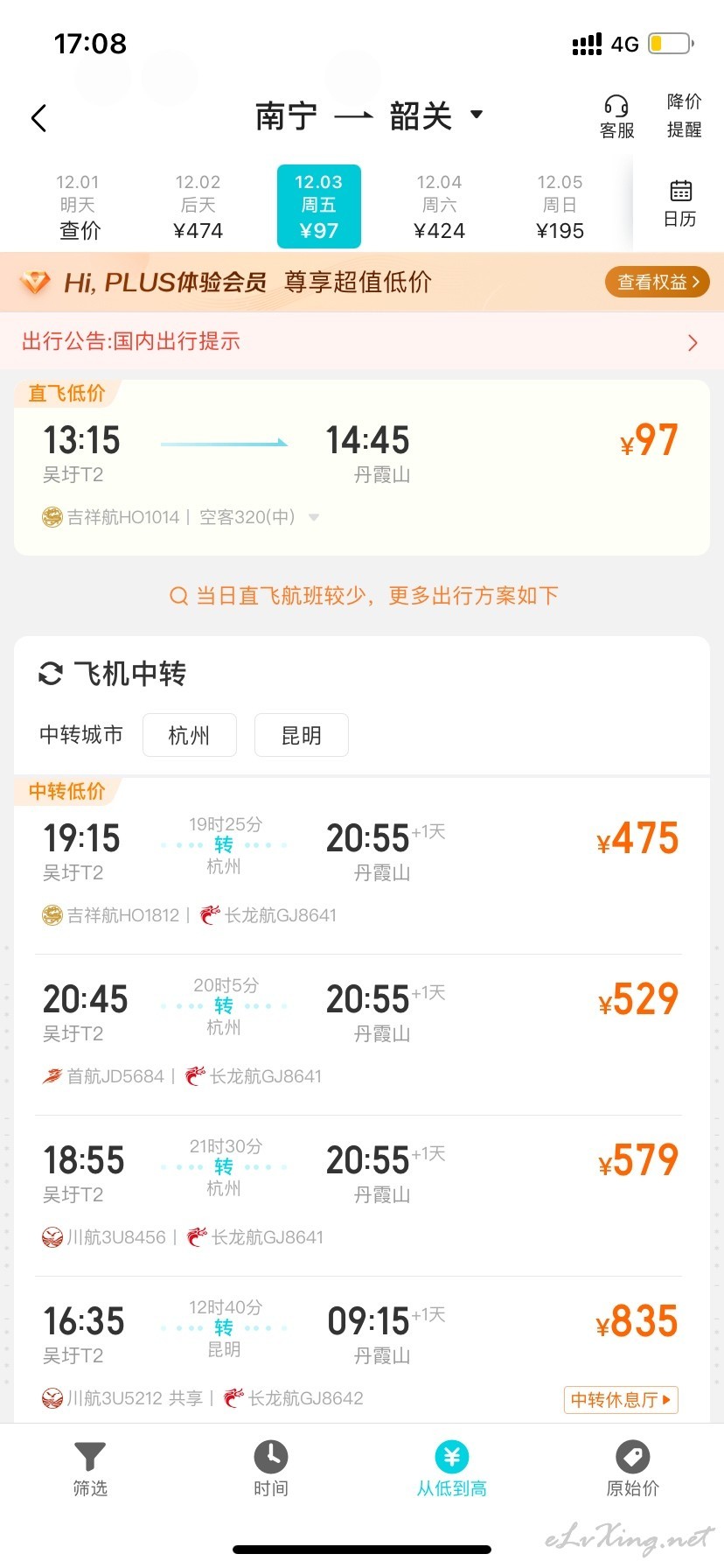724x1568 pixels.
Task: Open the 南宁—韶关 route dropdown
Action: (x=369, y=115)
